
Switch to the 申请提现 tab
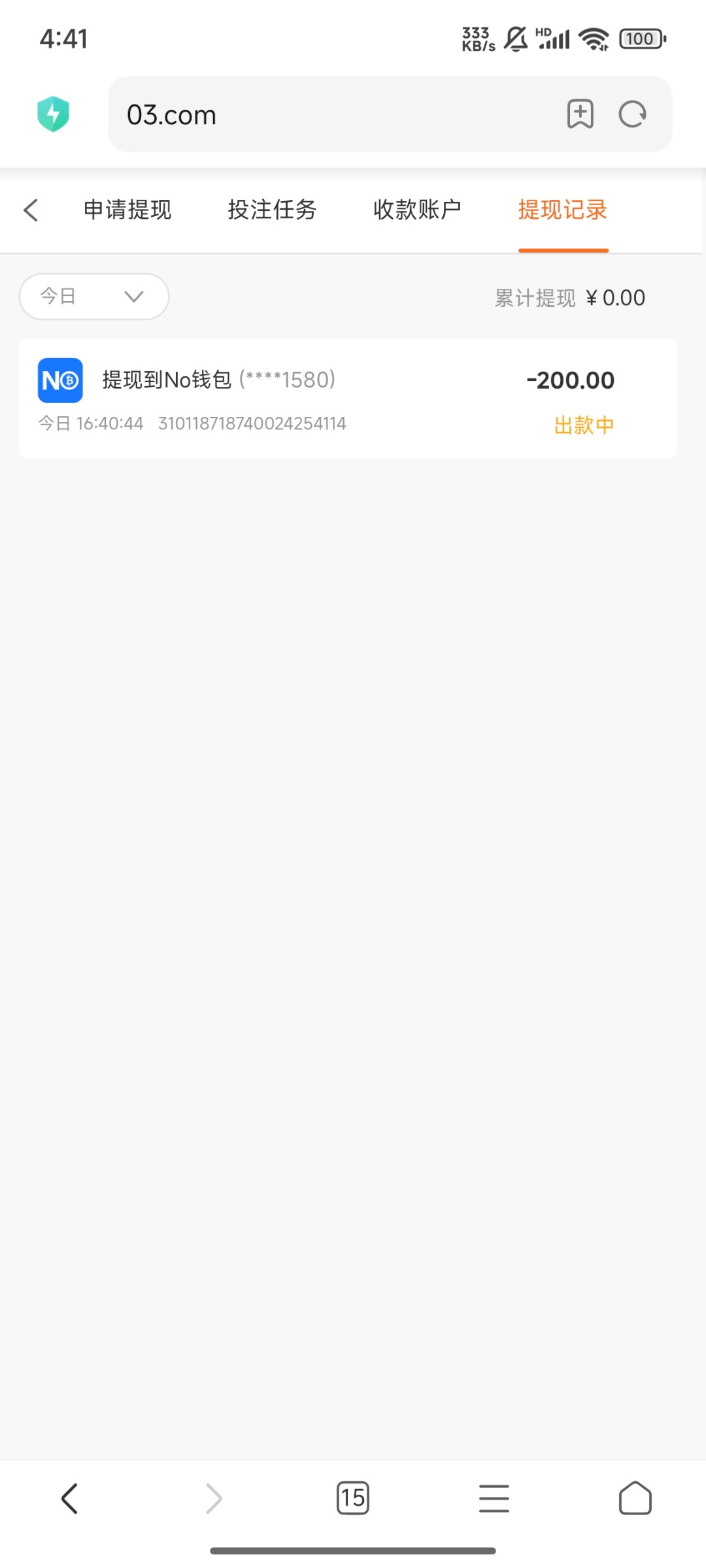(127, 210)
